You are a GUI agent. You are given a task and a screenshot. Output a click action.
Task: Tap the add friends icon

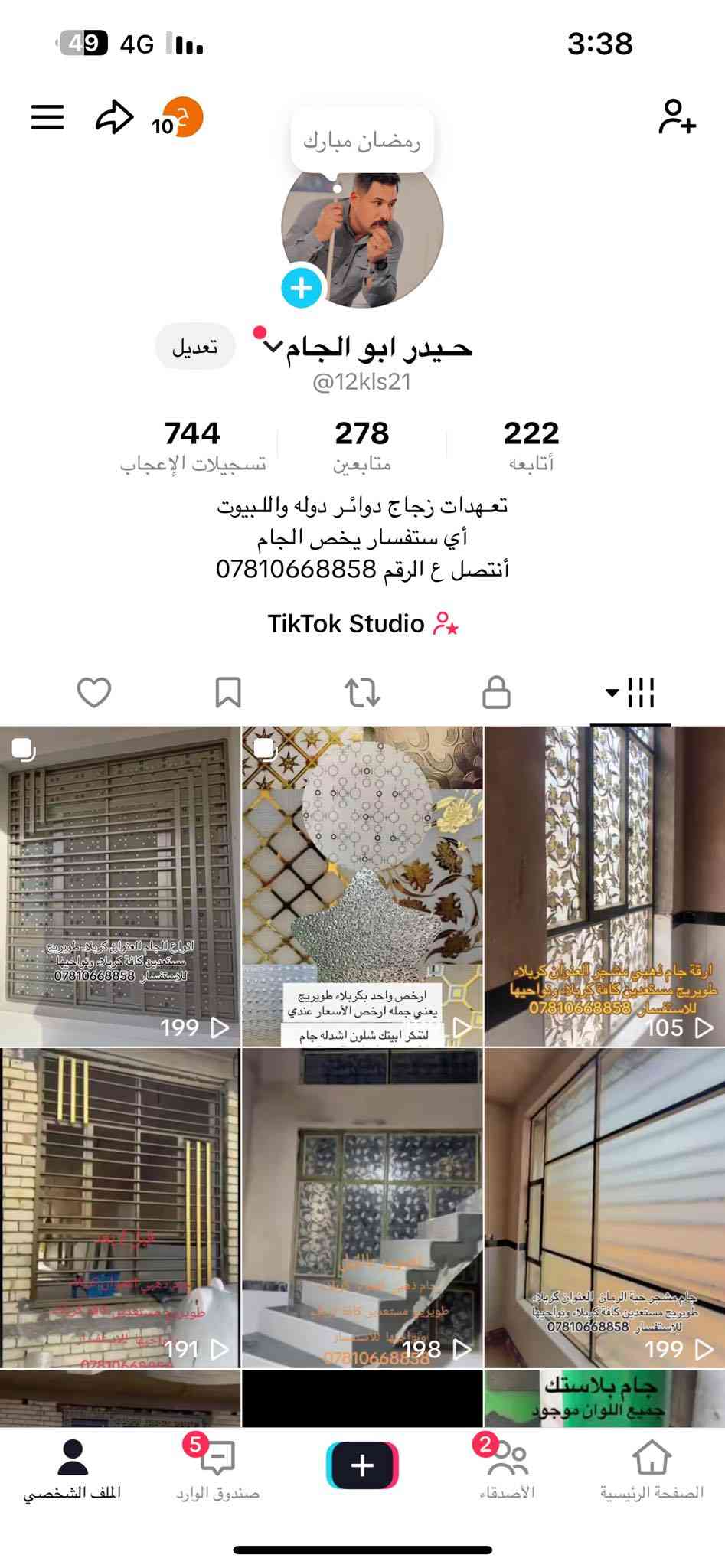pyautogui.click(x=677, y=117)
